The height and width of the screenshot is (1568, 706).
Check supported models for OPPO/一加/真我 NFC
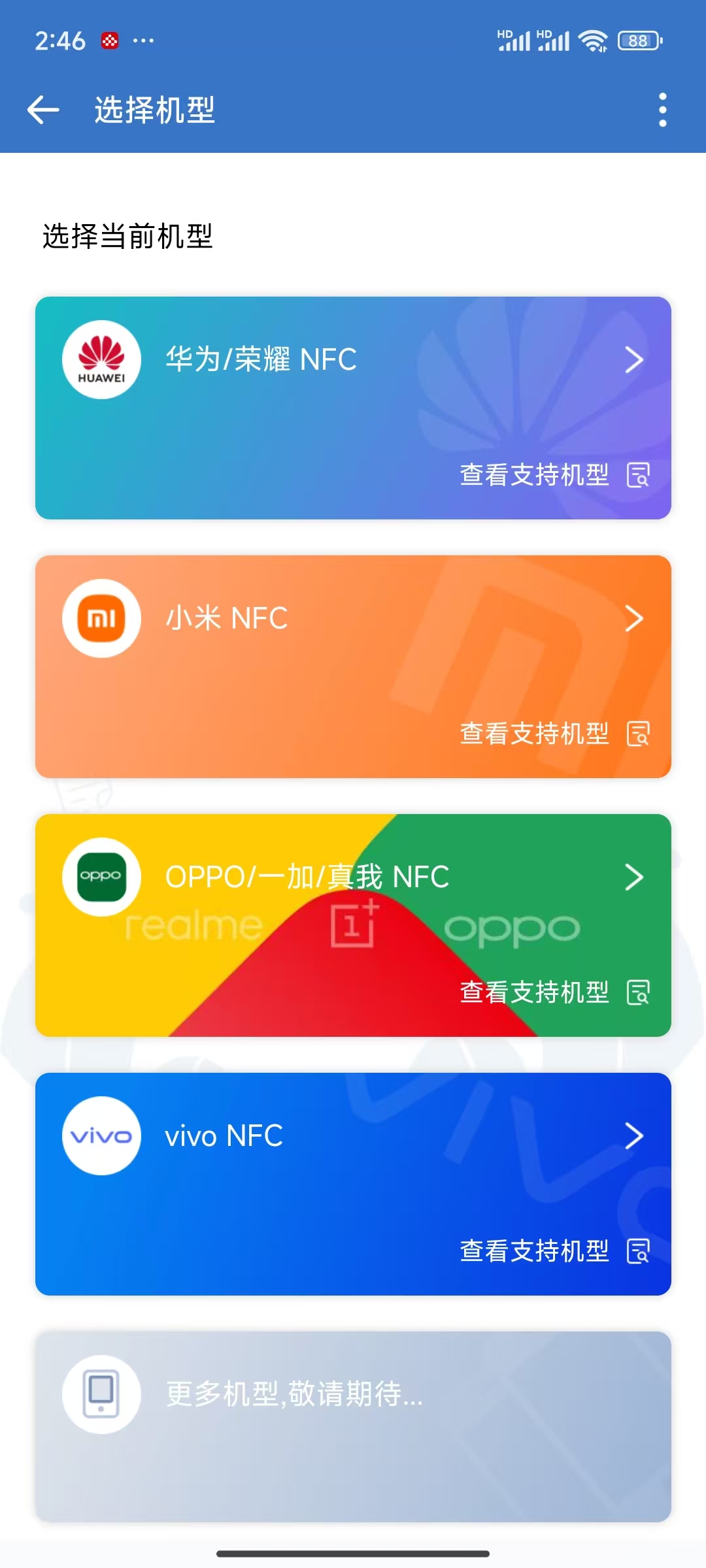pos(553,992)
